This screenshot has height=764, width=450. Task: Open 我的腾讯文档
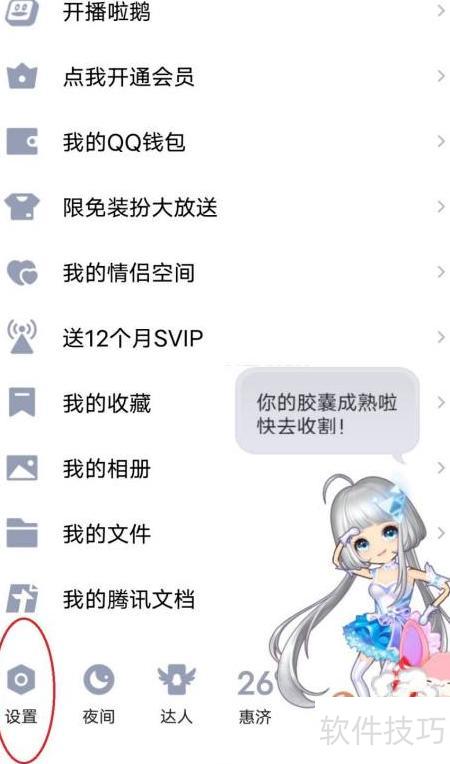tap(225, 599)
